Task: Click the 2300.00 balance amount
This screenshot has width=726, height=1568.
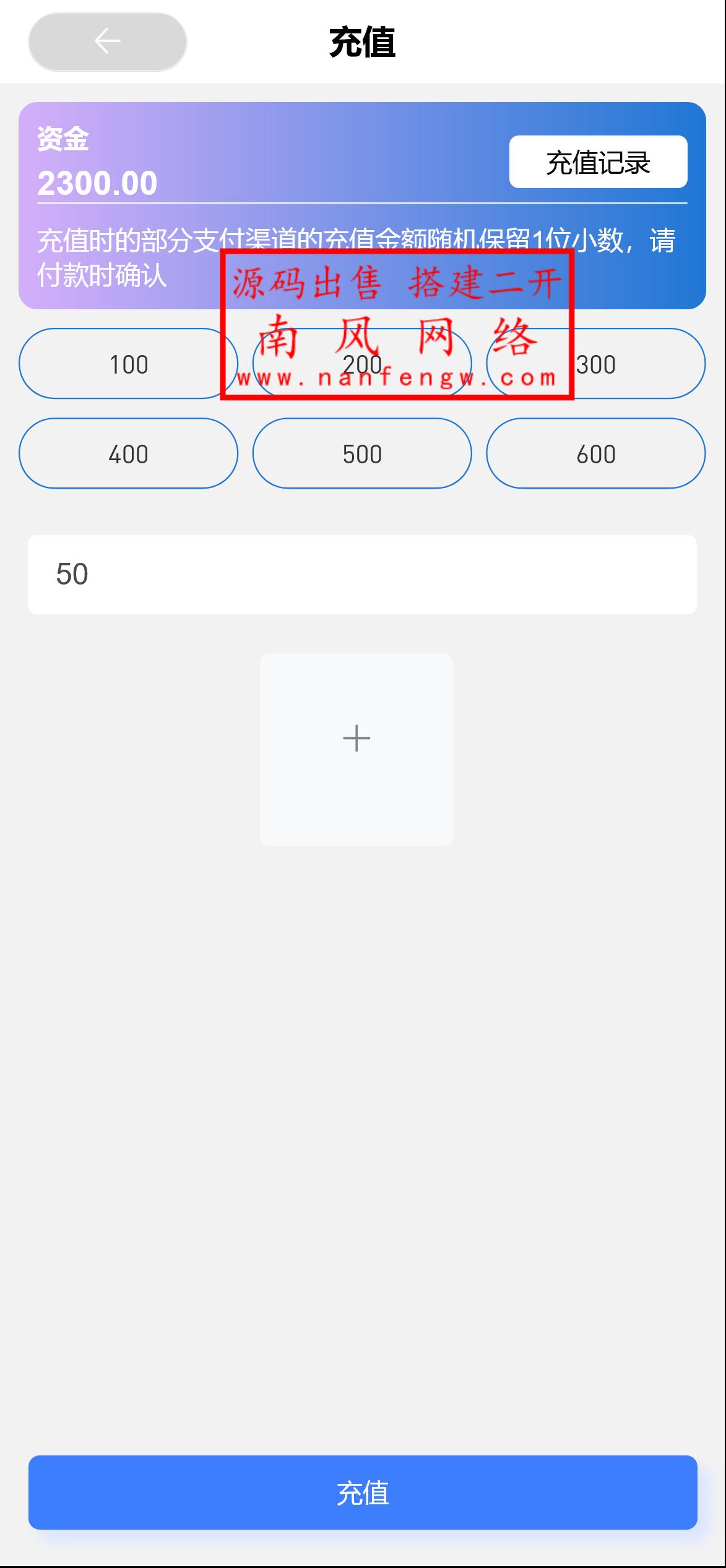Action: (x=96, y=183)
